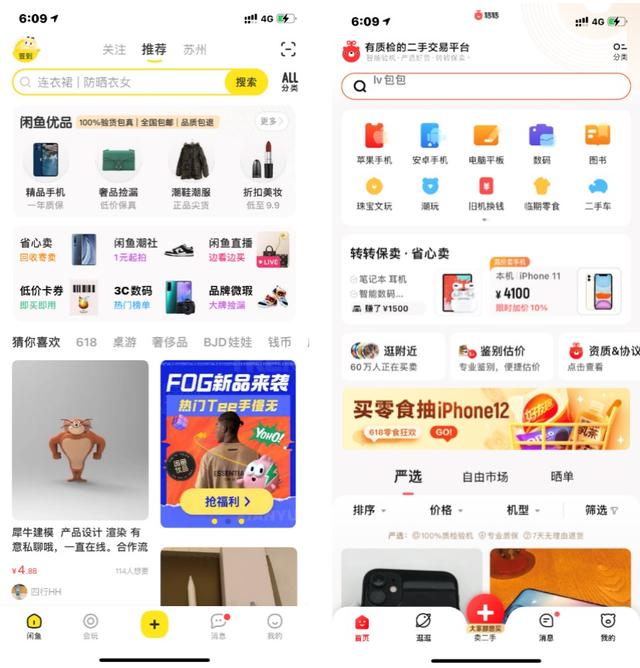Open the scan icon beside 苏州
640x668 pixels.
(x=288, y=49)
